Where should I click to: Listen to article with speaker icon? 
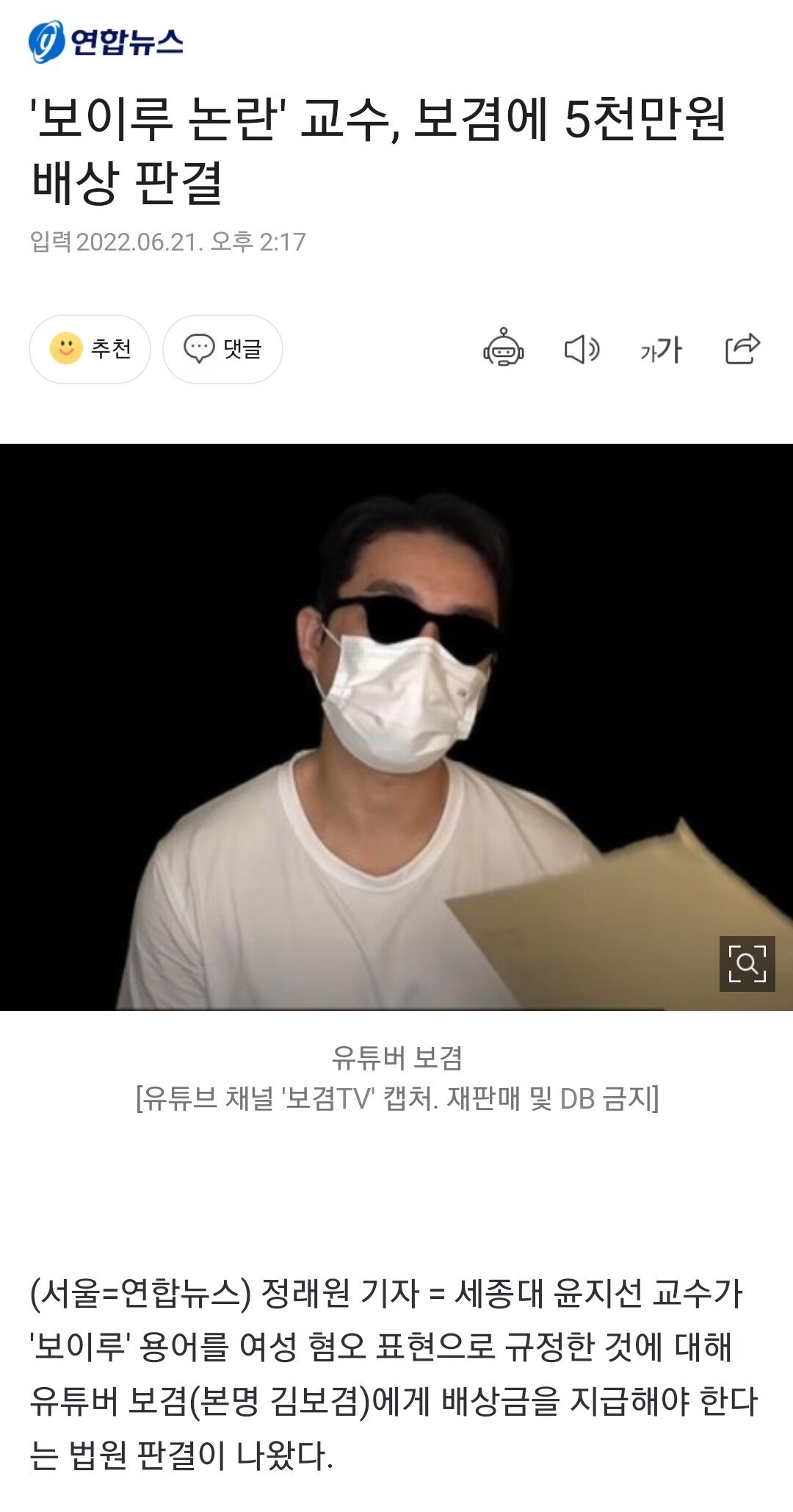[x=582, y=349]
